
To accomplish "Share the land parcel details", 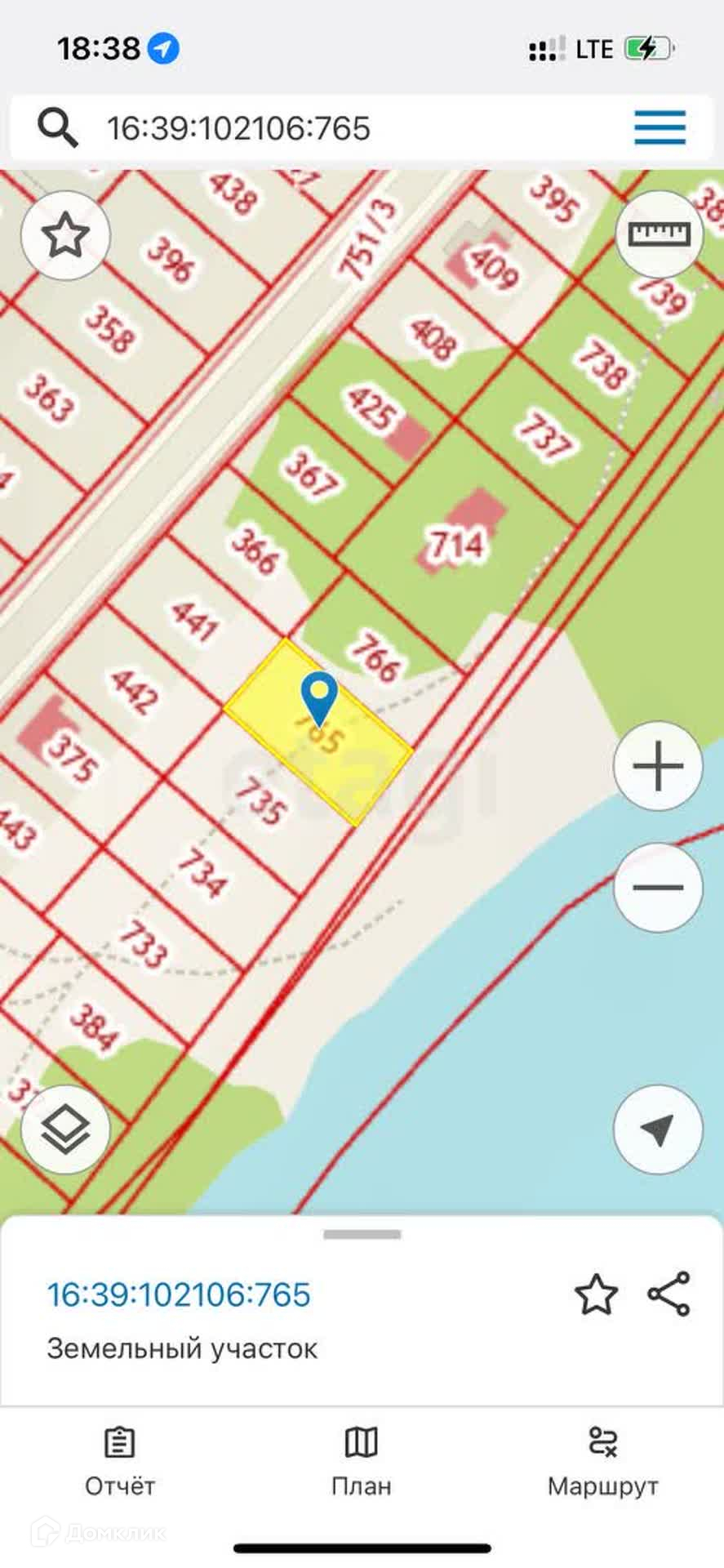I will (669, 1294).
